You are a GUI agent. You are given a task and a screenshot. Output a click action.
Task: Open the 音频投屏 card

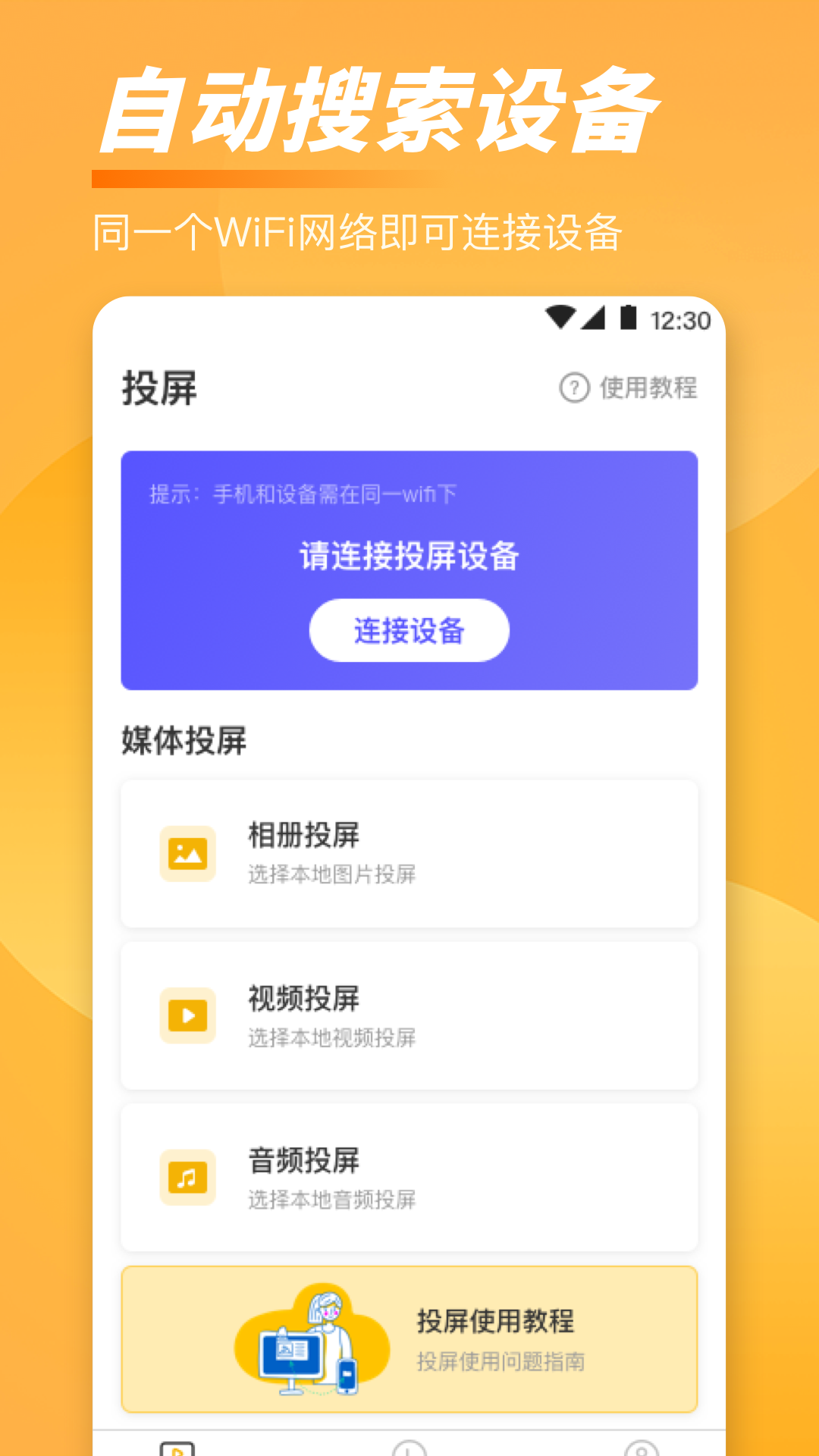(x=409, y=1178)
